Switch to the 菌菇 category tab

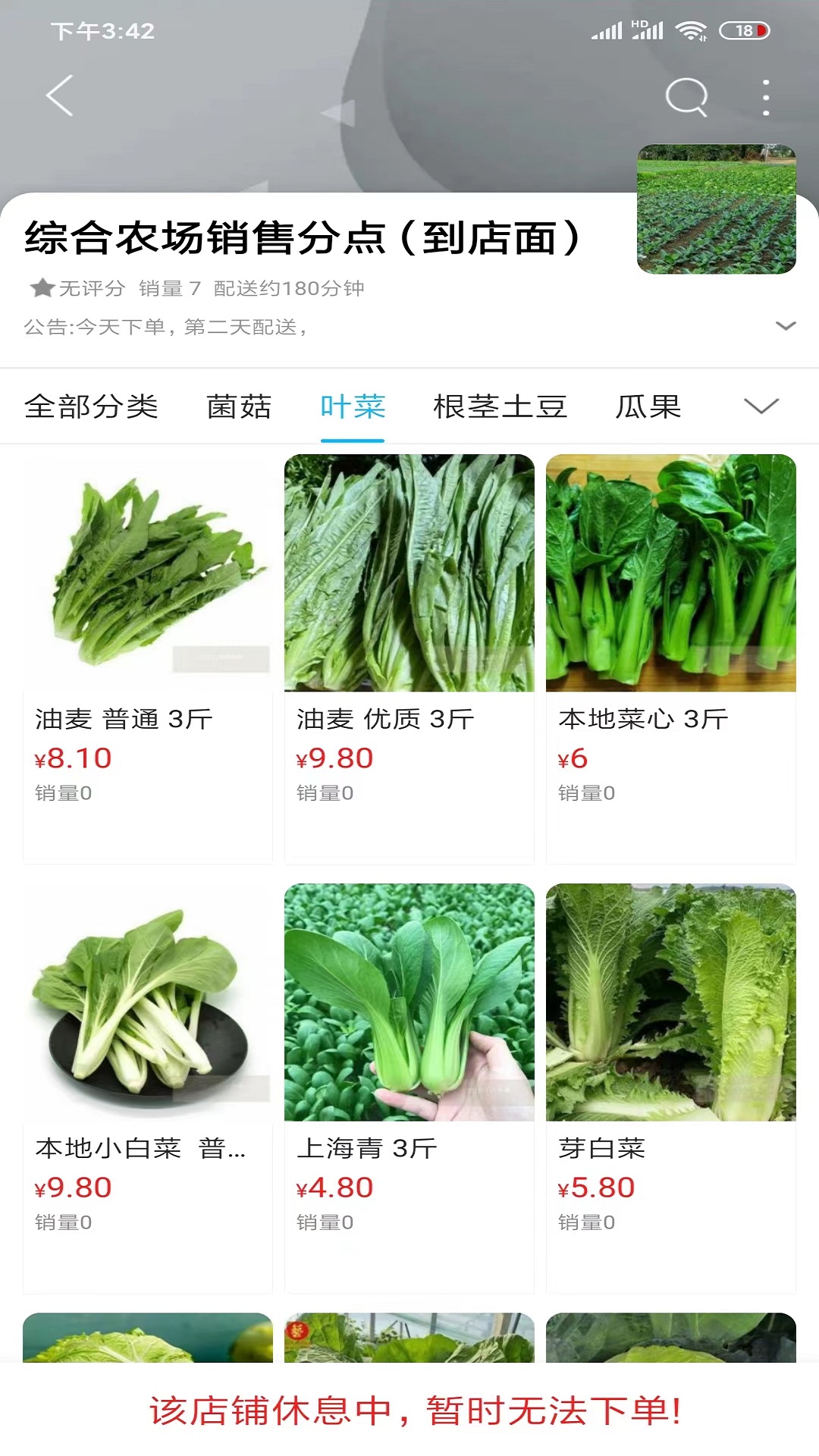[239, 407]
